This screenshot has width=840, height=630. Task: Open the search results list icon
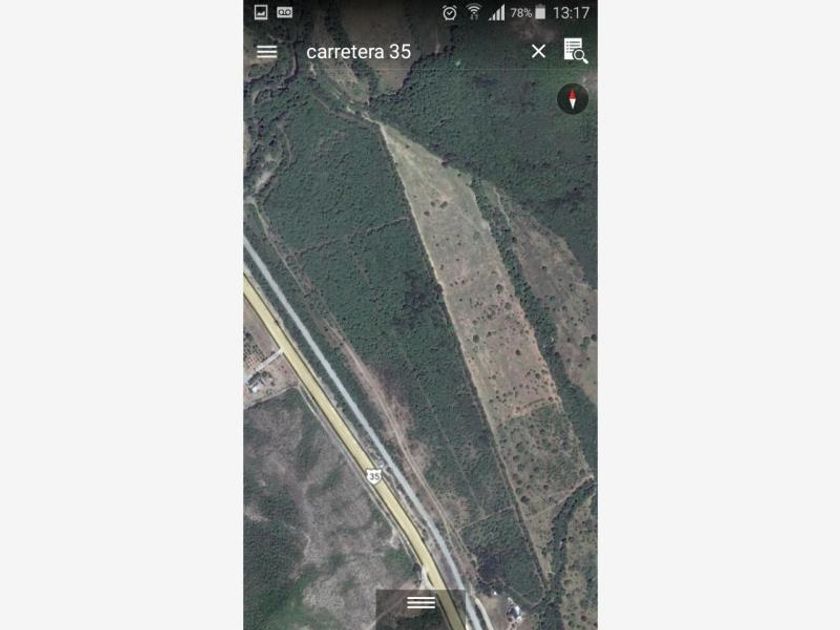tap(575, 51)
